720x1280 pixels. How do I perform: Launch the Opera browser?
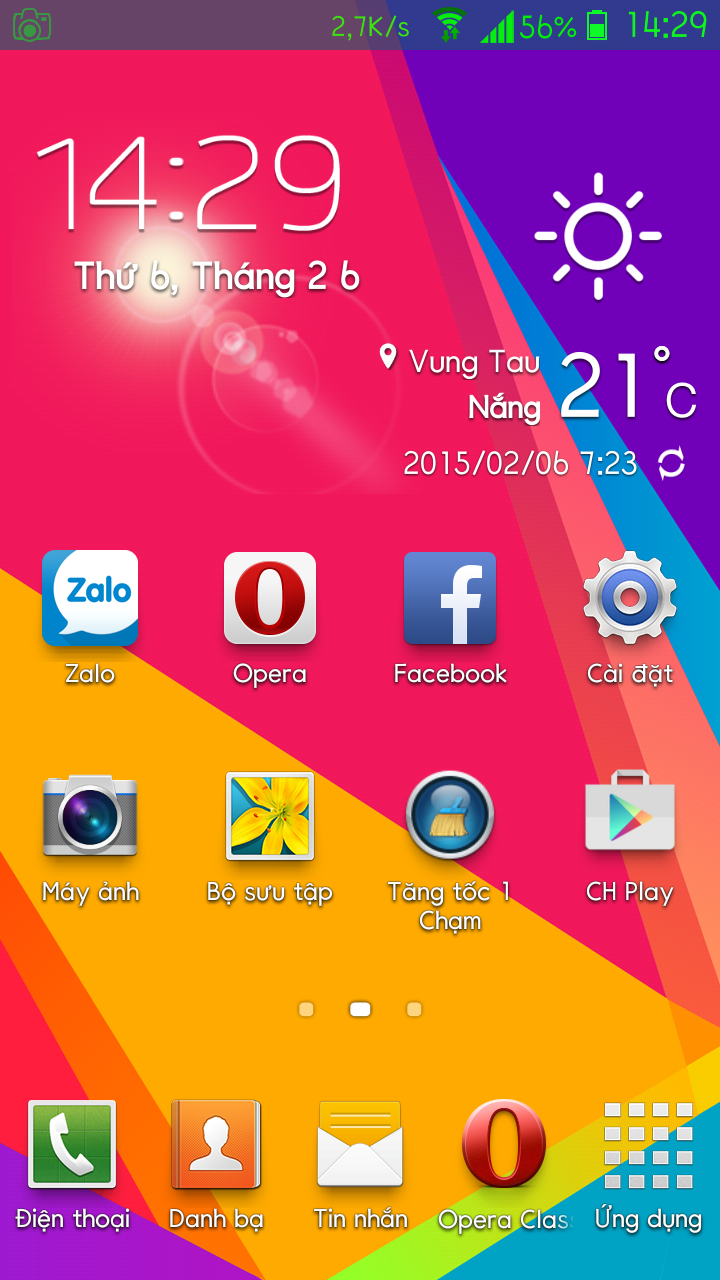click(x=270, y=600)
